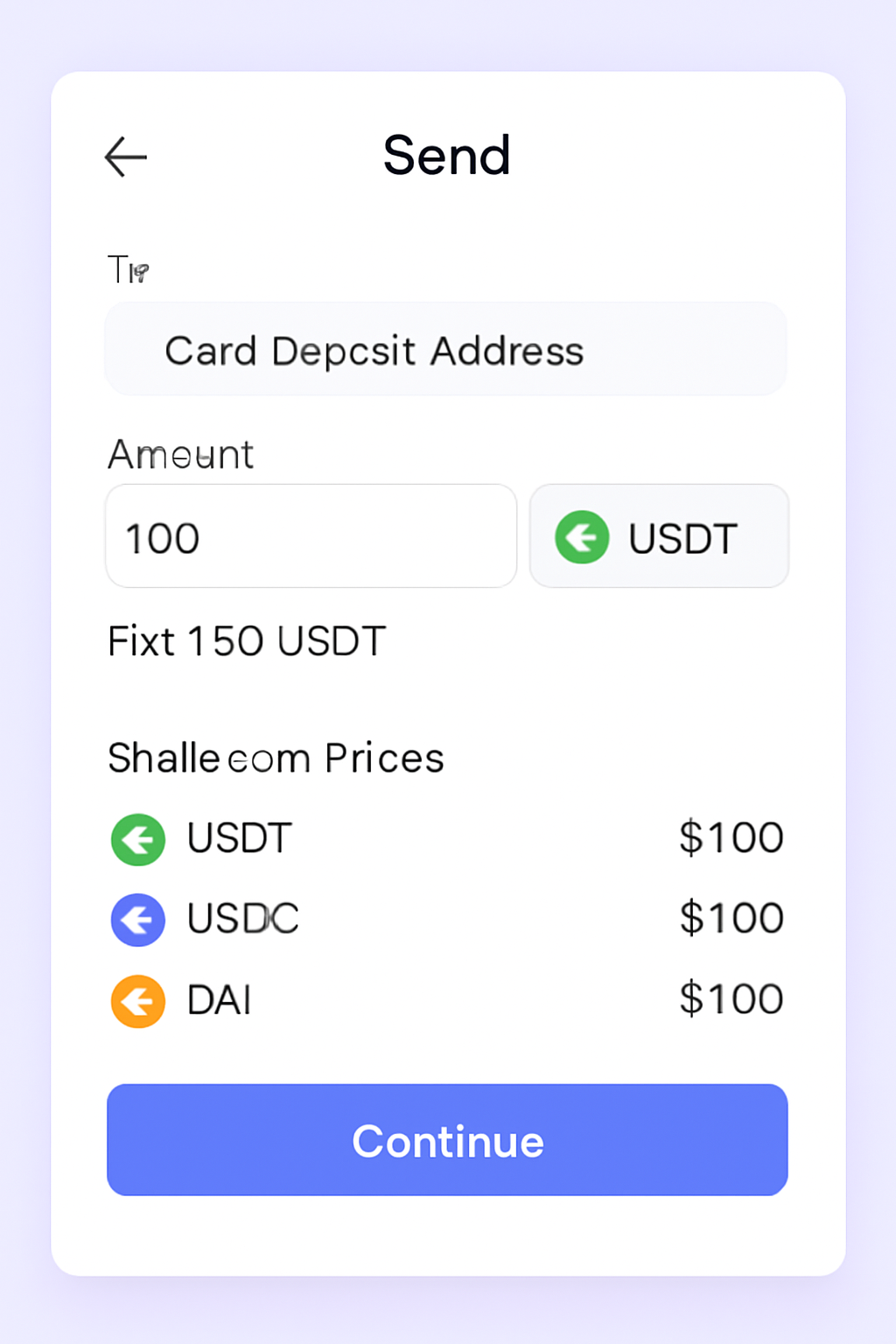896x1344 pixels.
Task: Select the USDT row priced at $100
Action: [446, 839]
